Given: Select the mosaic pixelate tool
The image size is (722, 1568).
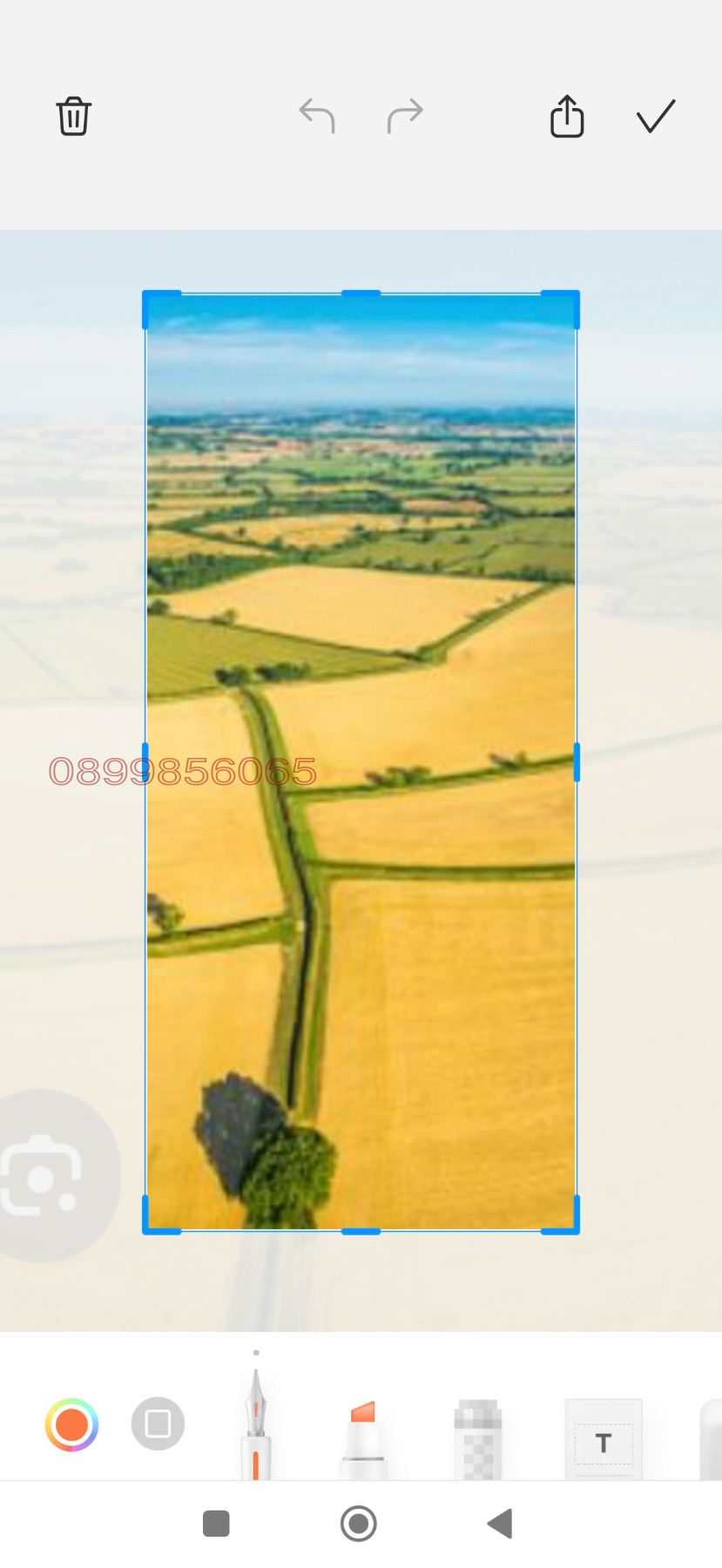Looking at the screenshot, I should point(478,1439).
